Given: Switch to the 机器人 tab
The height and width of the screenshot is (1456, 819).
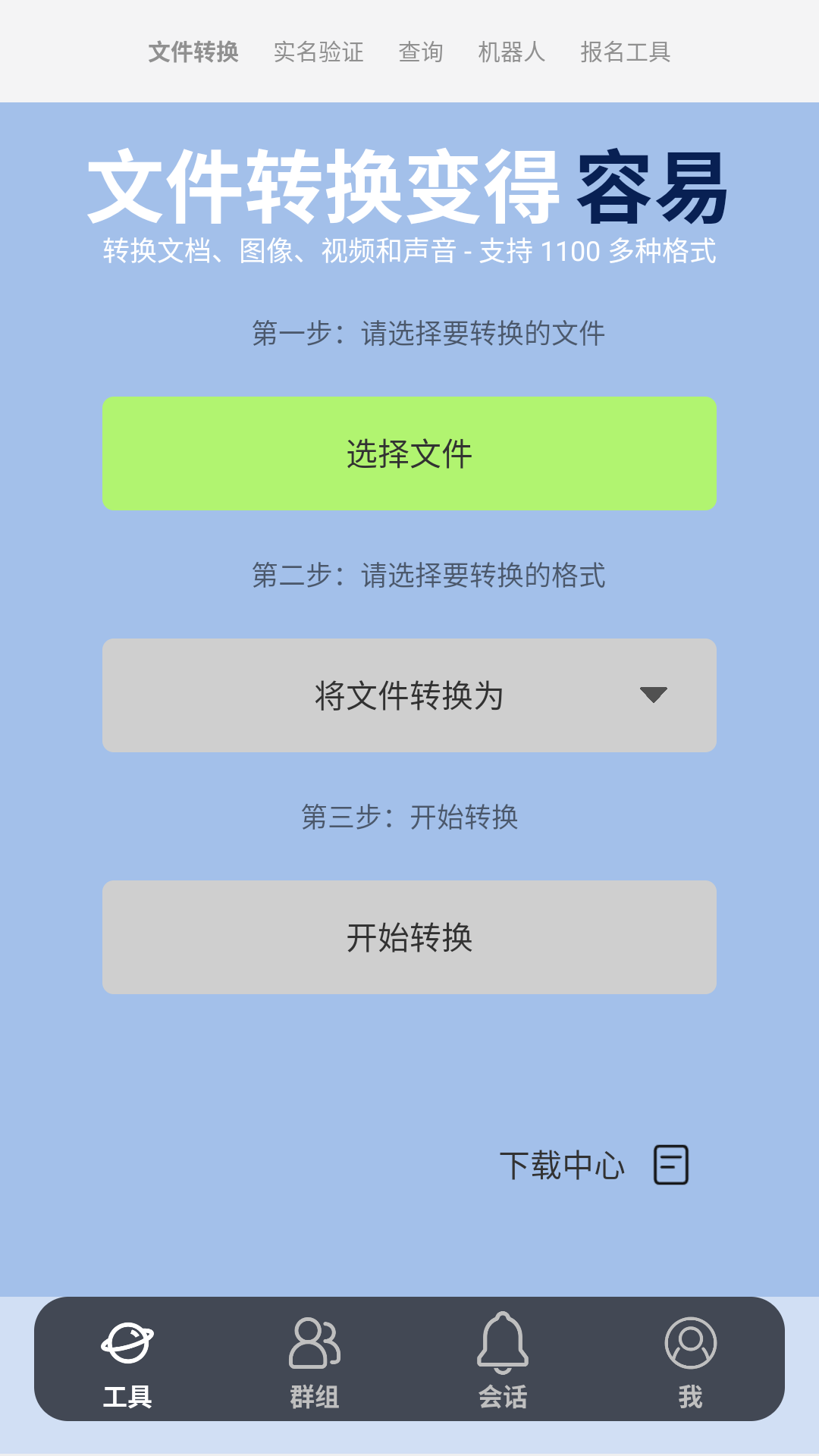Looking at the screenshot, I should point(511,52).
